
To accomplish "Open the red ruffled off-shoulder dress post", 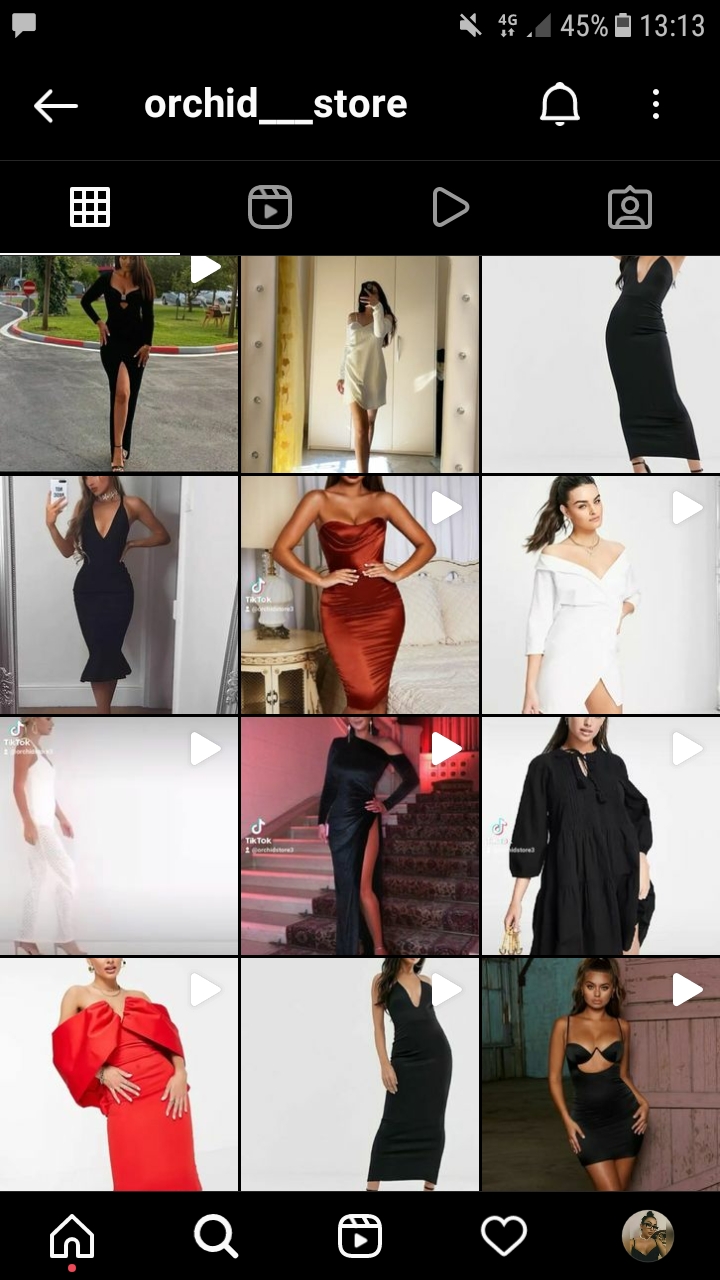I will coord(119,1075).
